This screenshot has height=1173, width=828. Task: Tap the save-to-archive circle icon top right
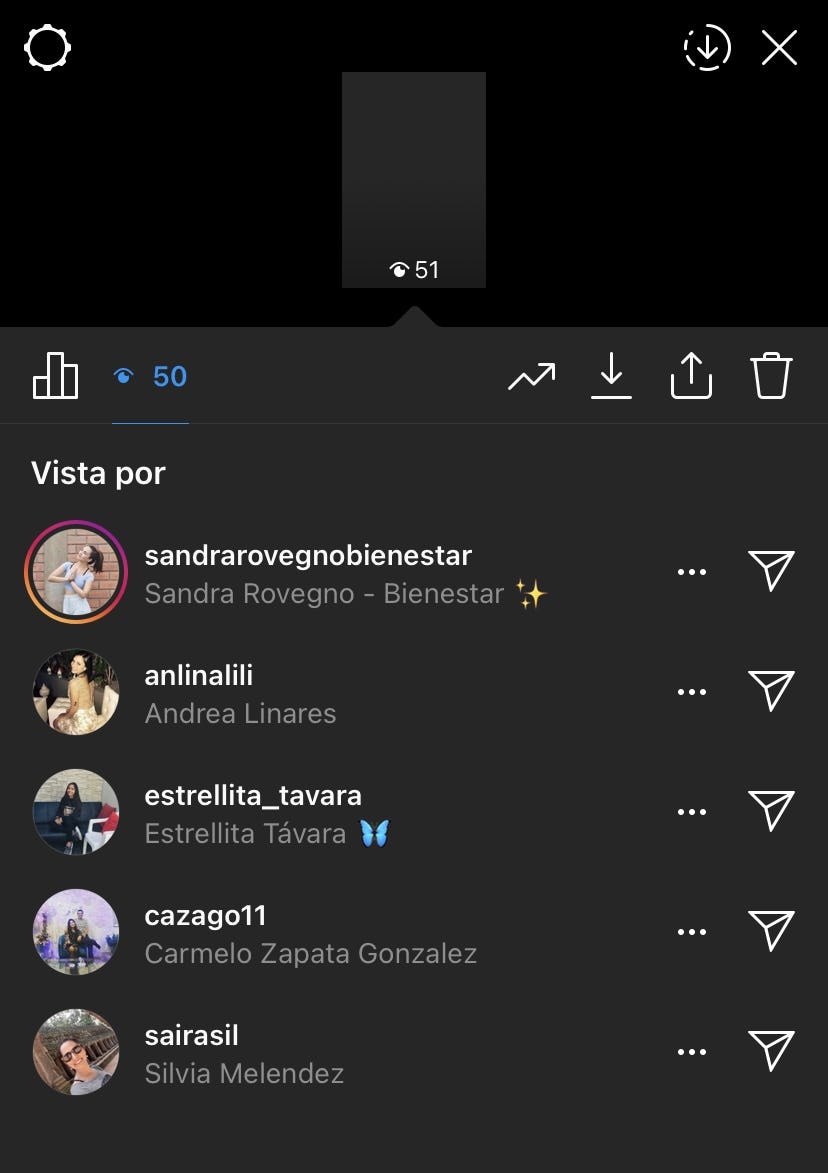pyautogui.click(x=707, y=47)
